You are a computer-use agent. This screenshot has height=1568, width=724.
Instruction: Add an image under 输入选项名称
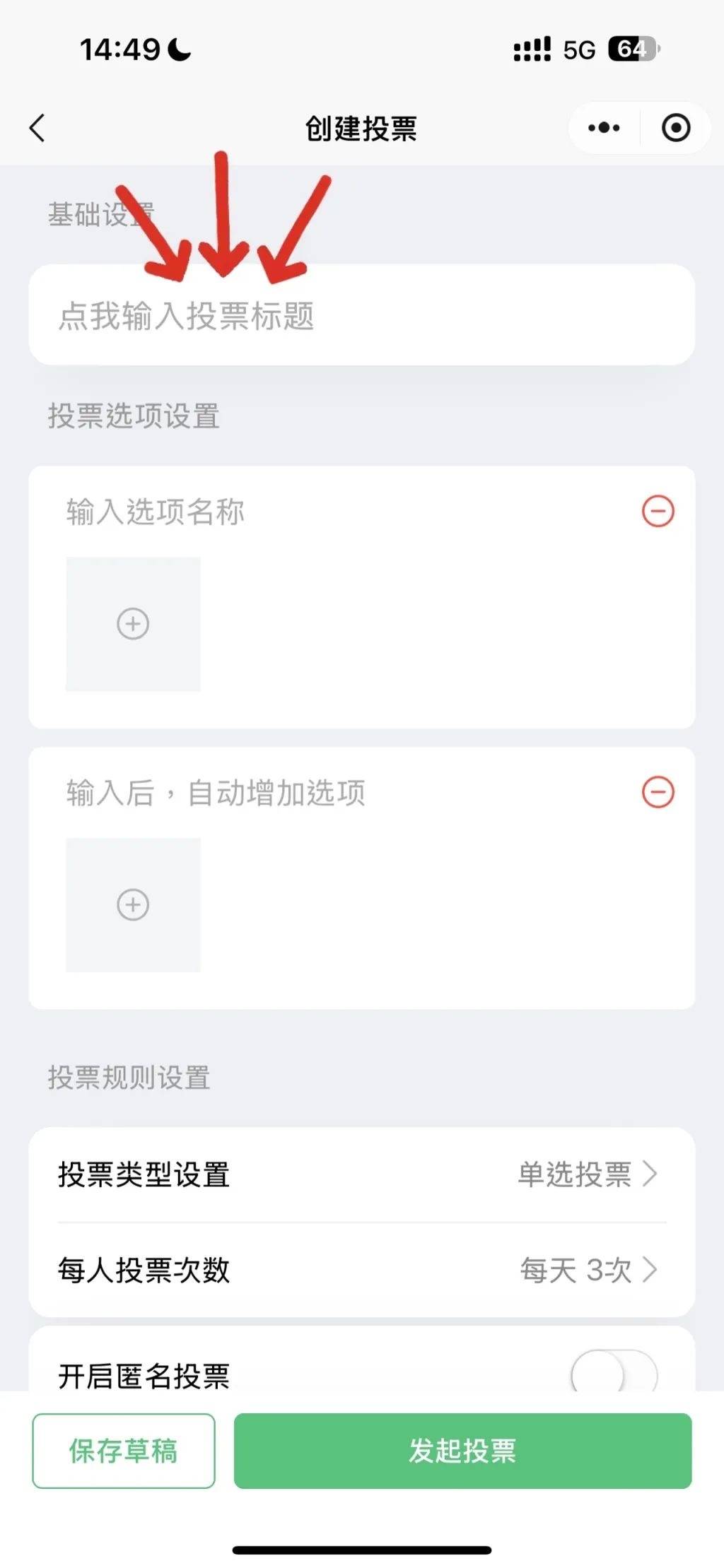[133, 624]
